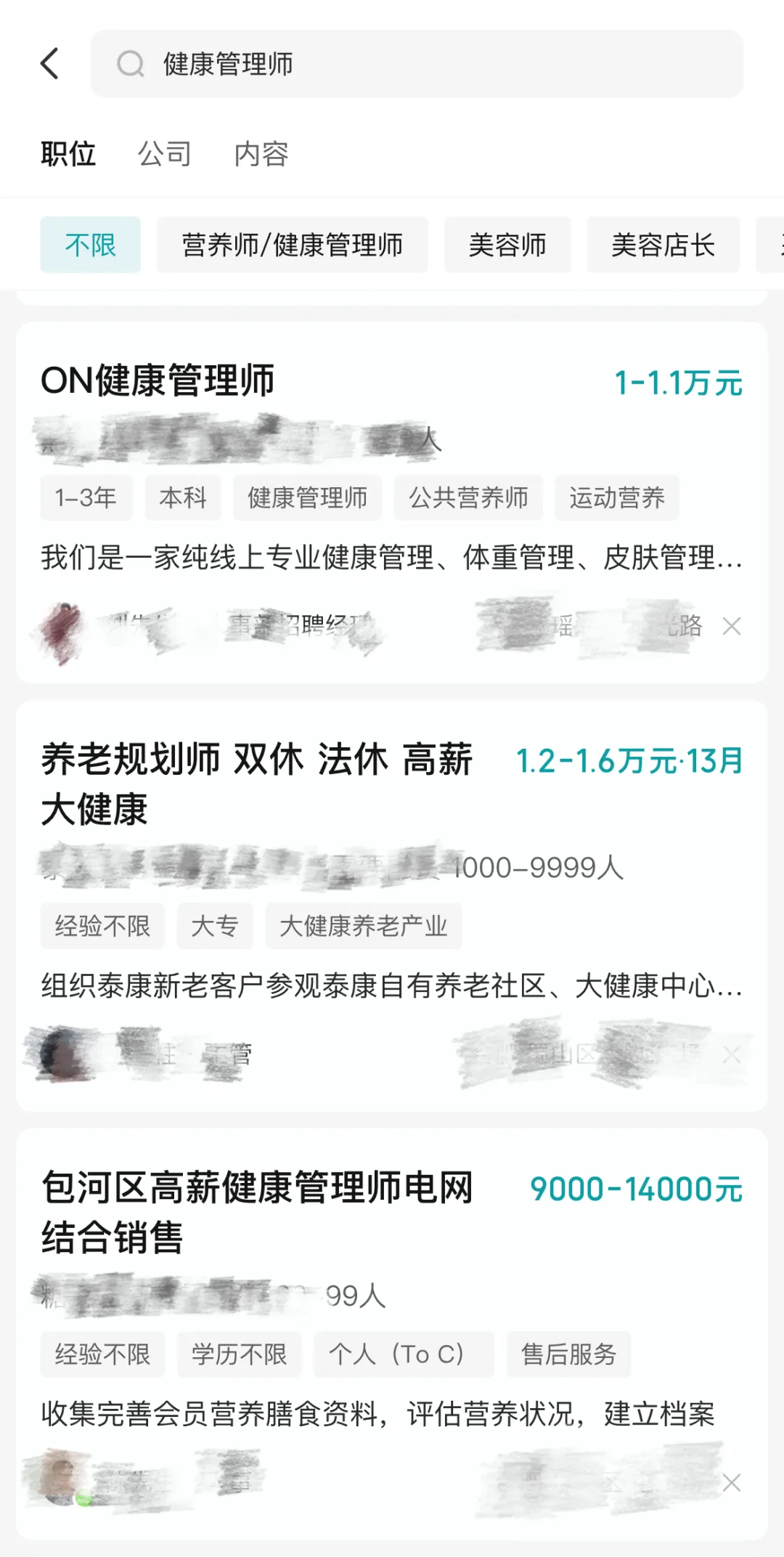This screenshot has height=1557, width=784.
Task: Select the 美容师 filter chip
Action: (x=507, y=245)
